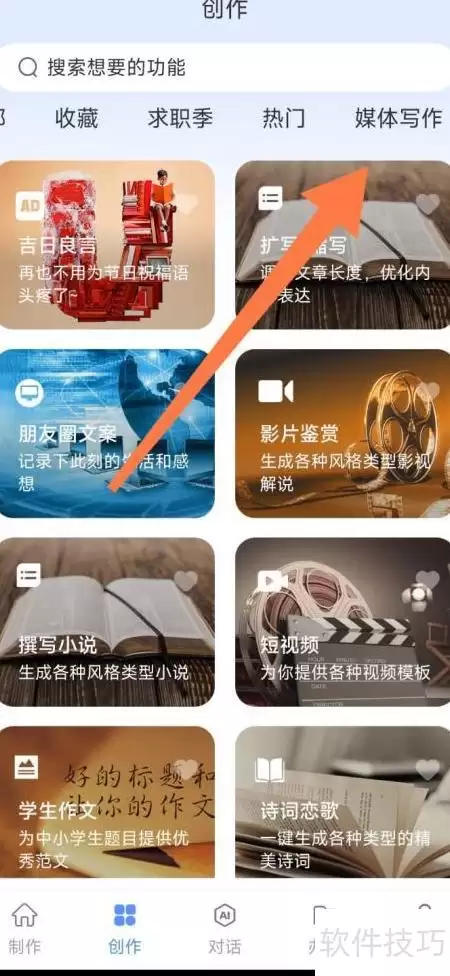Open the 吉日良言 card
Image resolution: width=450 pixels, height=976 pixels.
107,245
